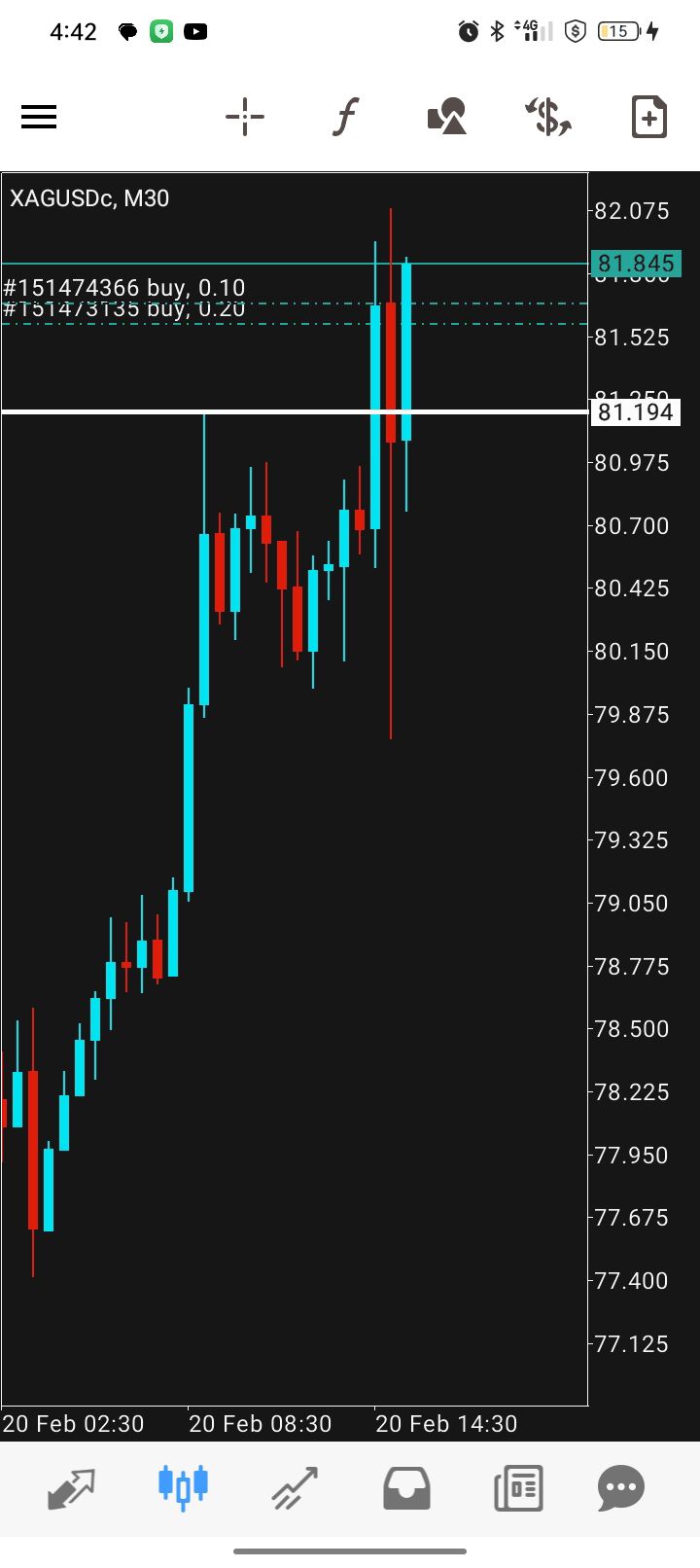Switch to the Quotes tab
Screen dimensions: 700x1568
[72, 1488]
